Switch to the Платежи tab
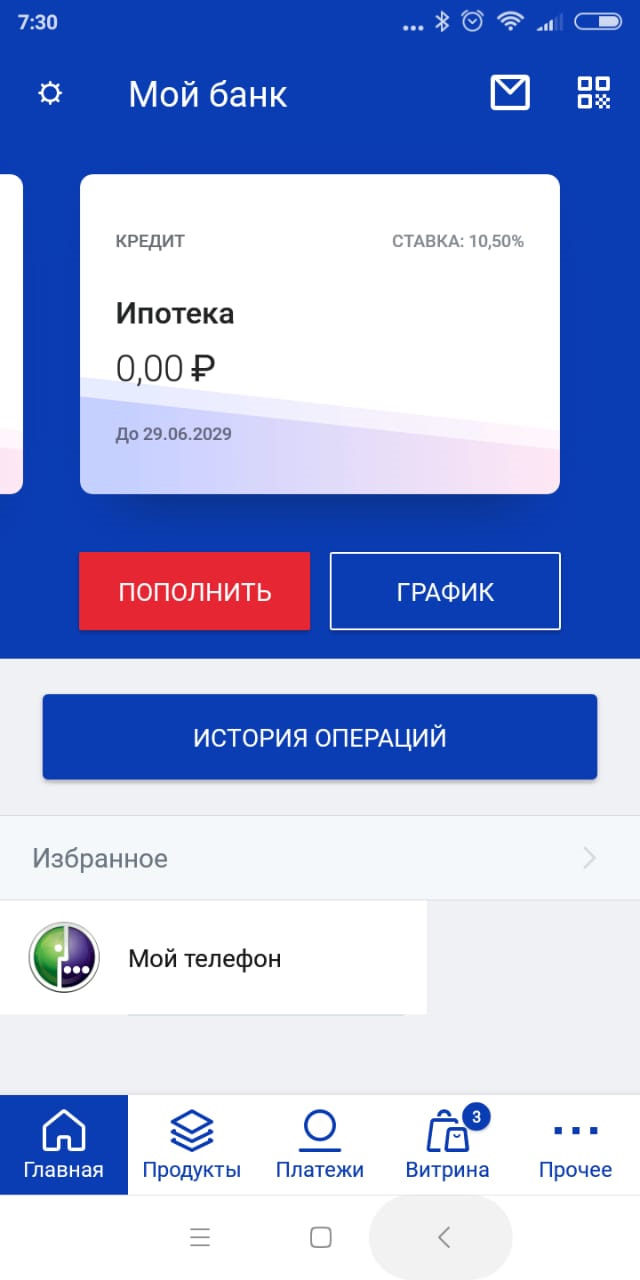 [x=320, y=1145]
